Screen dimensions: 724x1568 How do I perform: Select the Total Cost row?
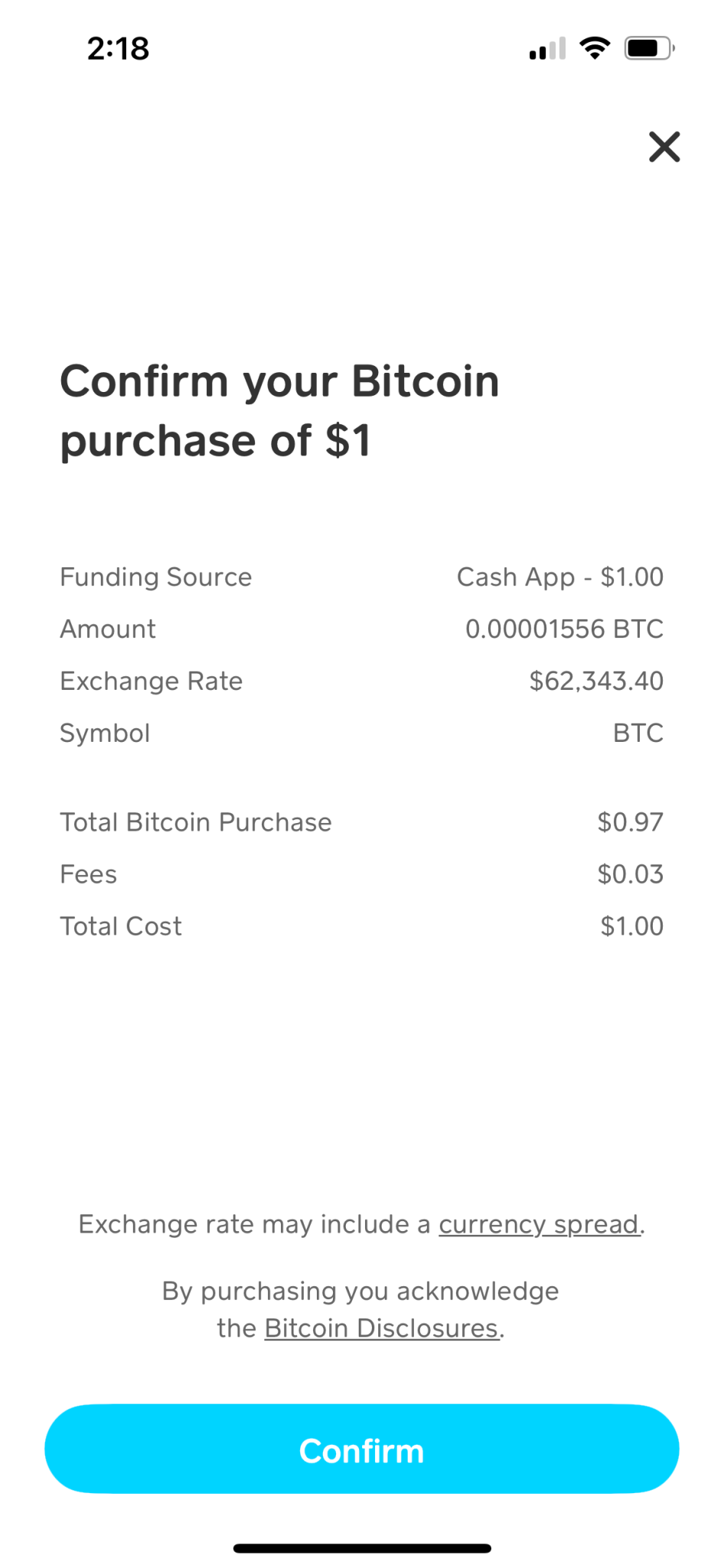[121, 926]
